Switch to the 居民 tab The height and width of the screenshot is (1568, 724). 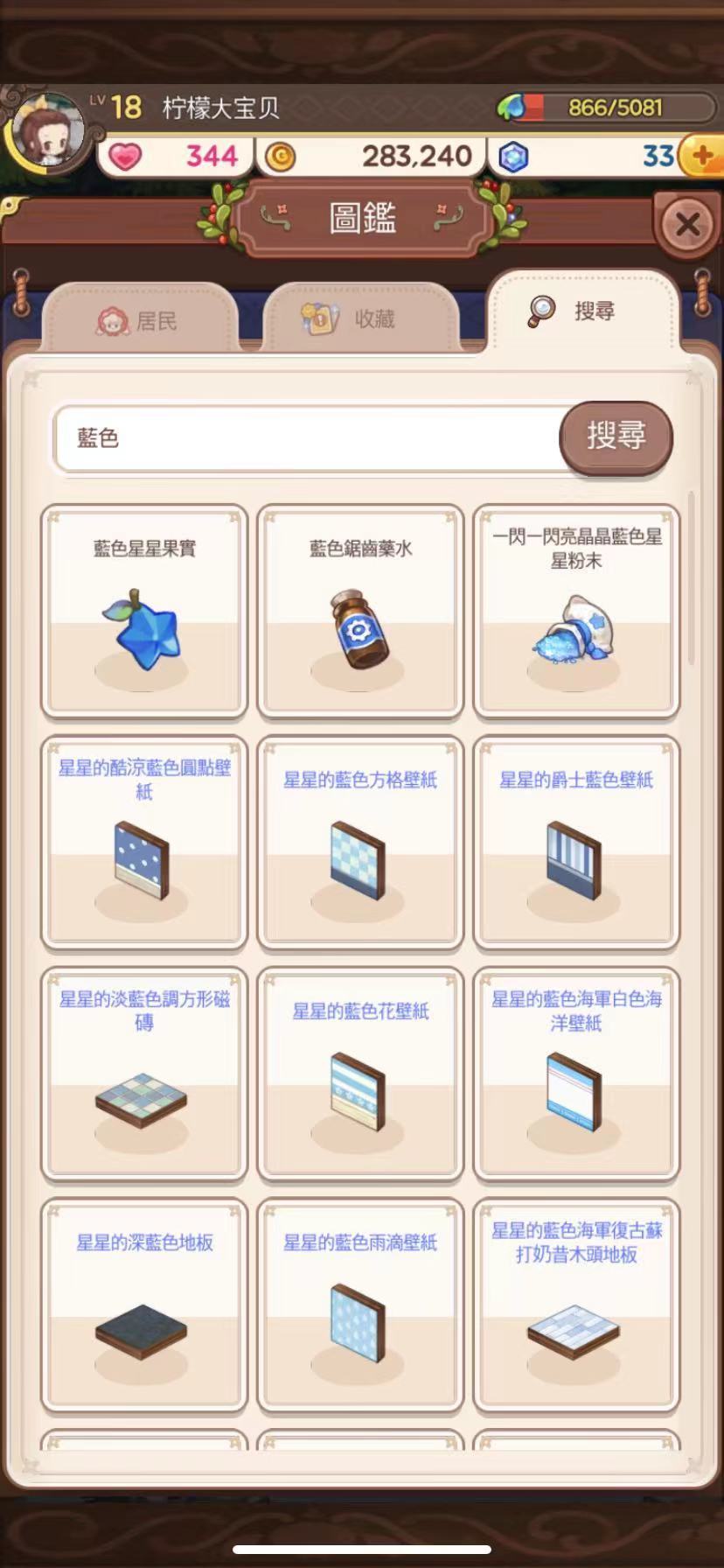click(140, 320)
